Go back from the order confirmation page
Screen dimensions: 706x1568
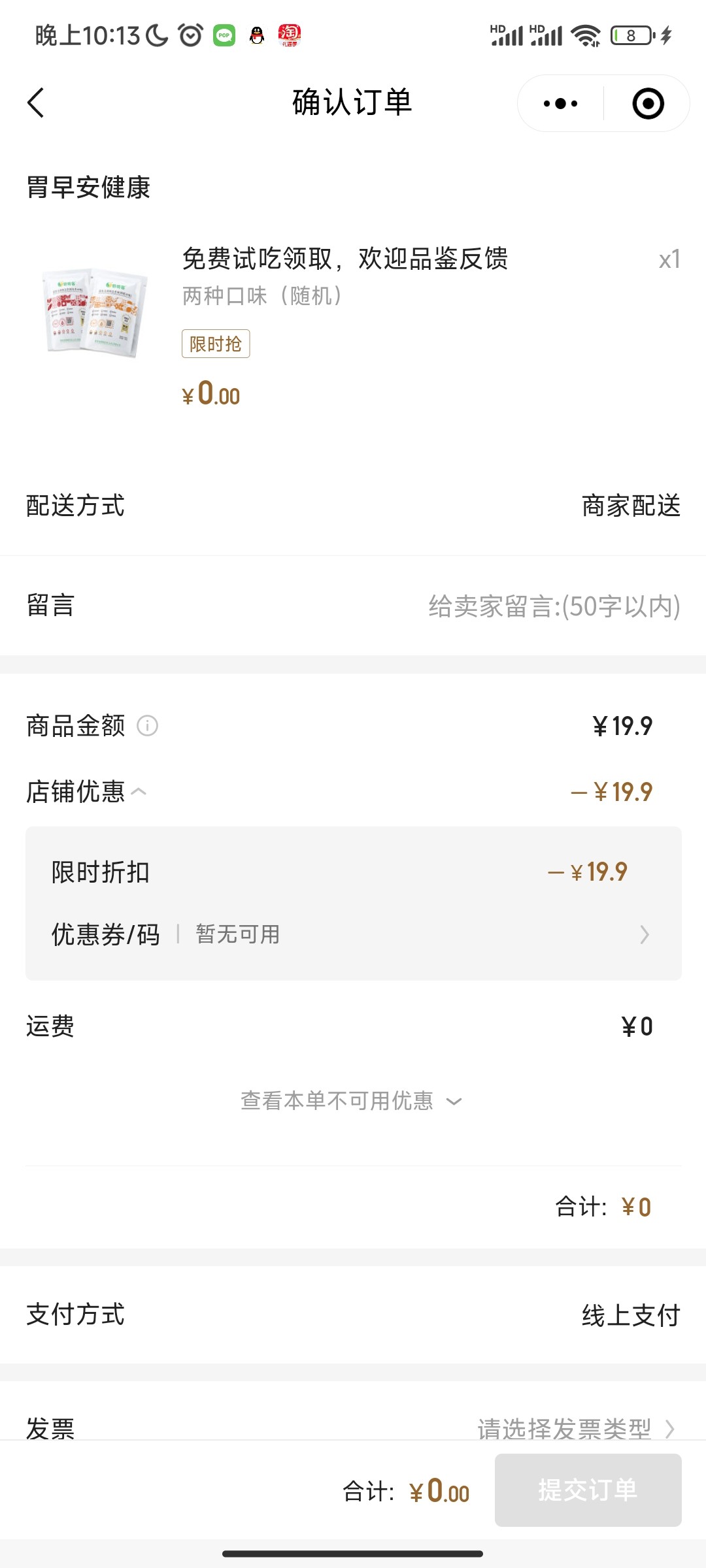(x=36, y=103)
